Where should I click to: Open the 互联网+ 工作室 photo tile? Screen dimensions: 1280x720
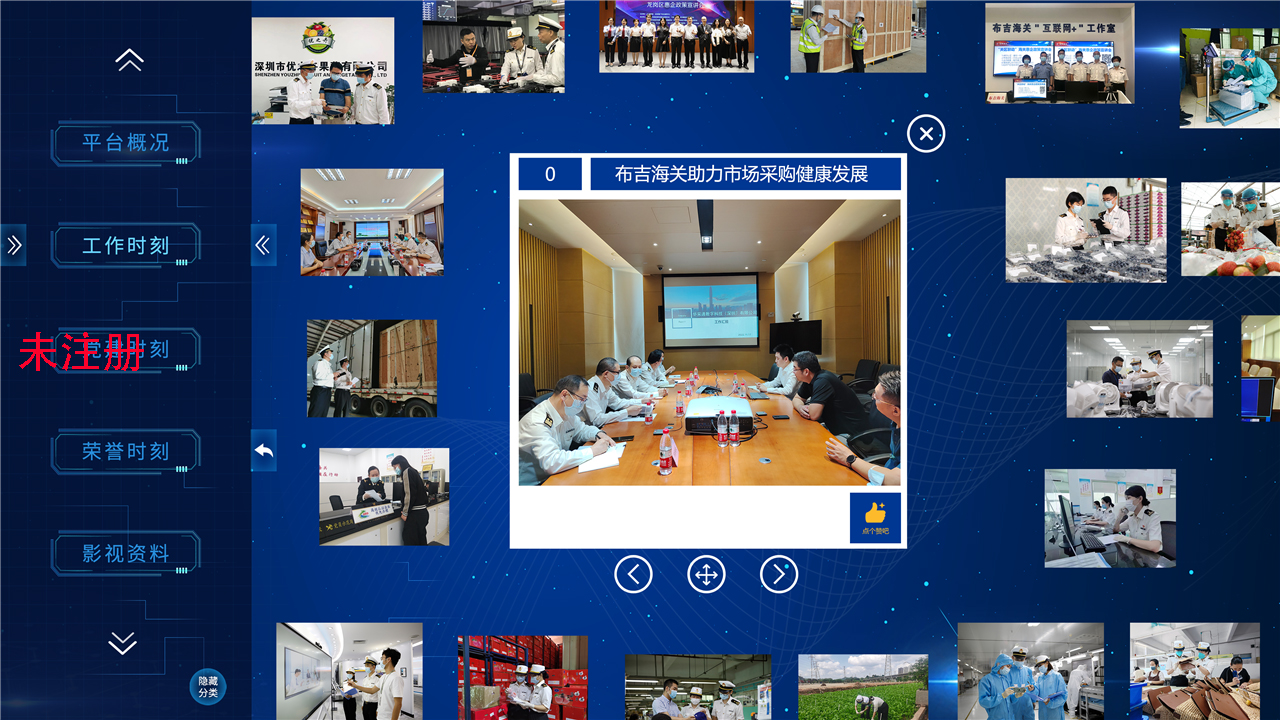(1060, 54)
